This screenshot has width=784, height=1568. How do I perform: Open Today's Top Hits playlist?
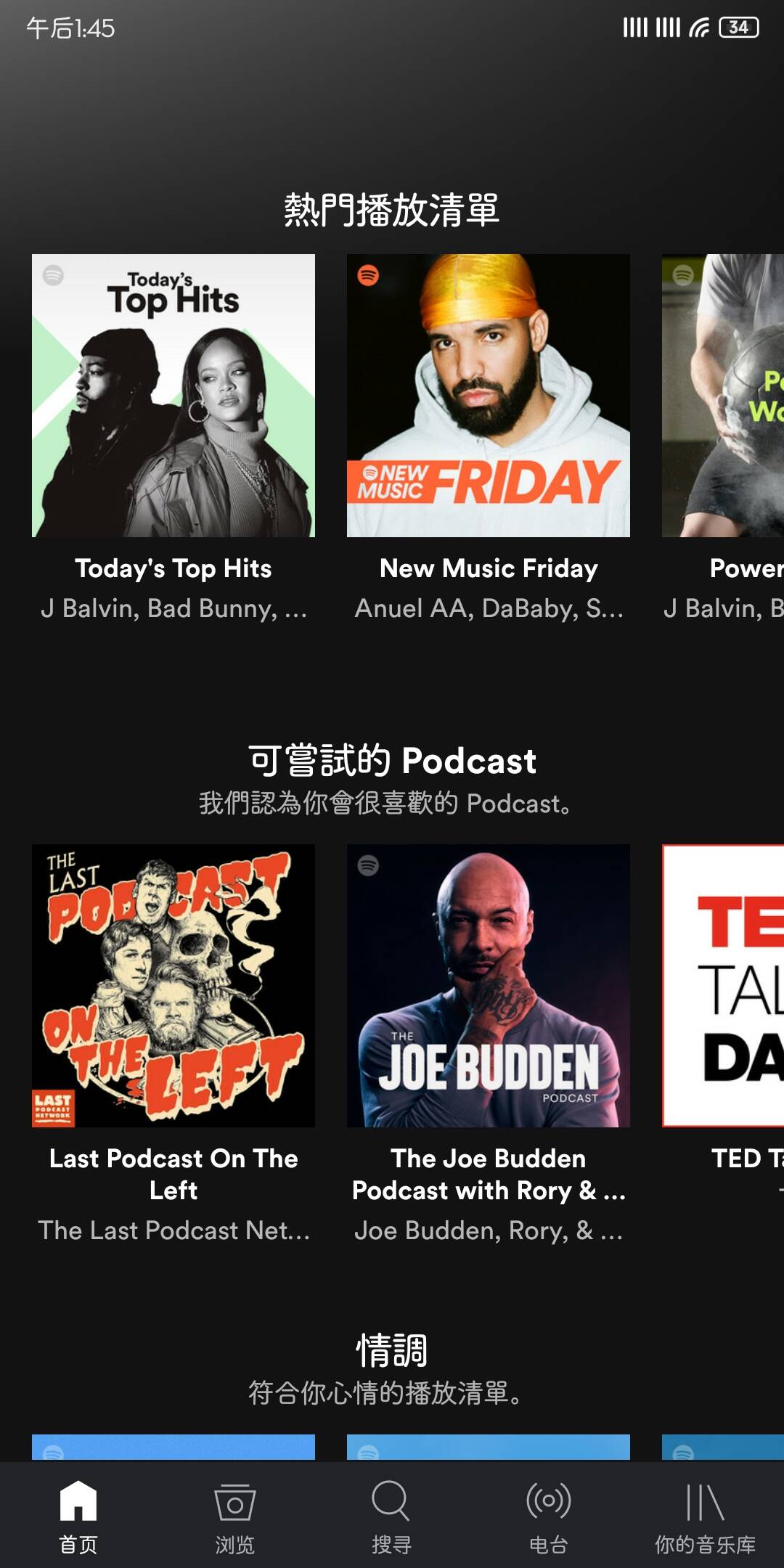click(173, 396)
